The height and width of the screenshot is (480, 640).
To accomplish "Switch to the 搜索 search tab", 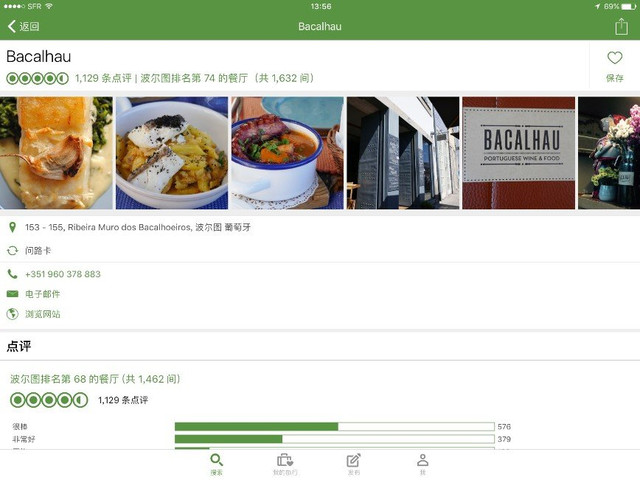I will pyautogui.click(x=216, y=464).
